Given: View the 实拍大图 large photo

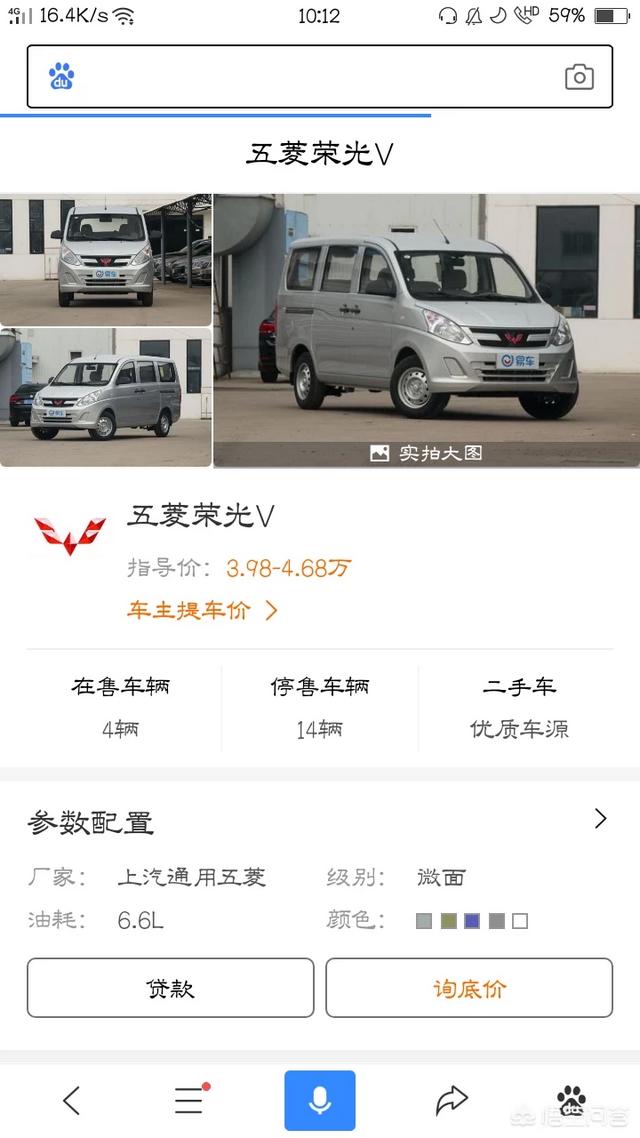Looking at the screenshot, I should coord(427,453).
